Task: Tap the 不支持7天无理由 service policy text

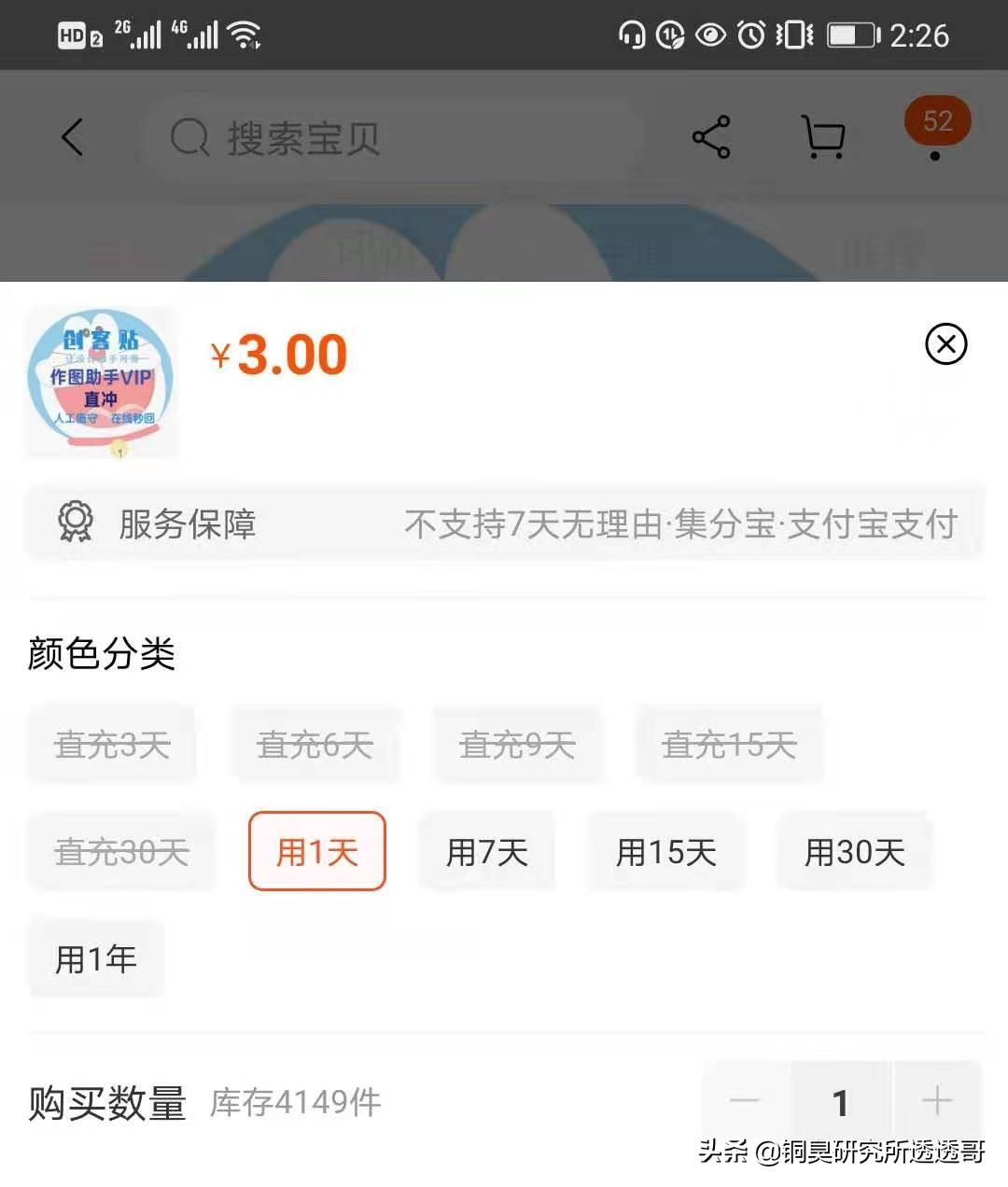Action: [678, 524]
